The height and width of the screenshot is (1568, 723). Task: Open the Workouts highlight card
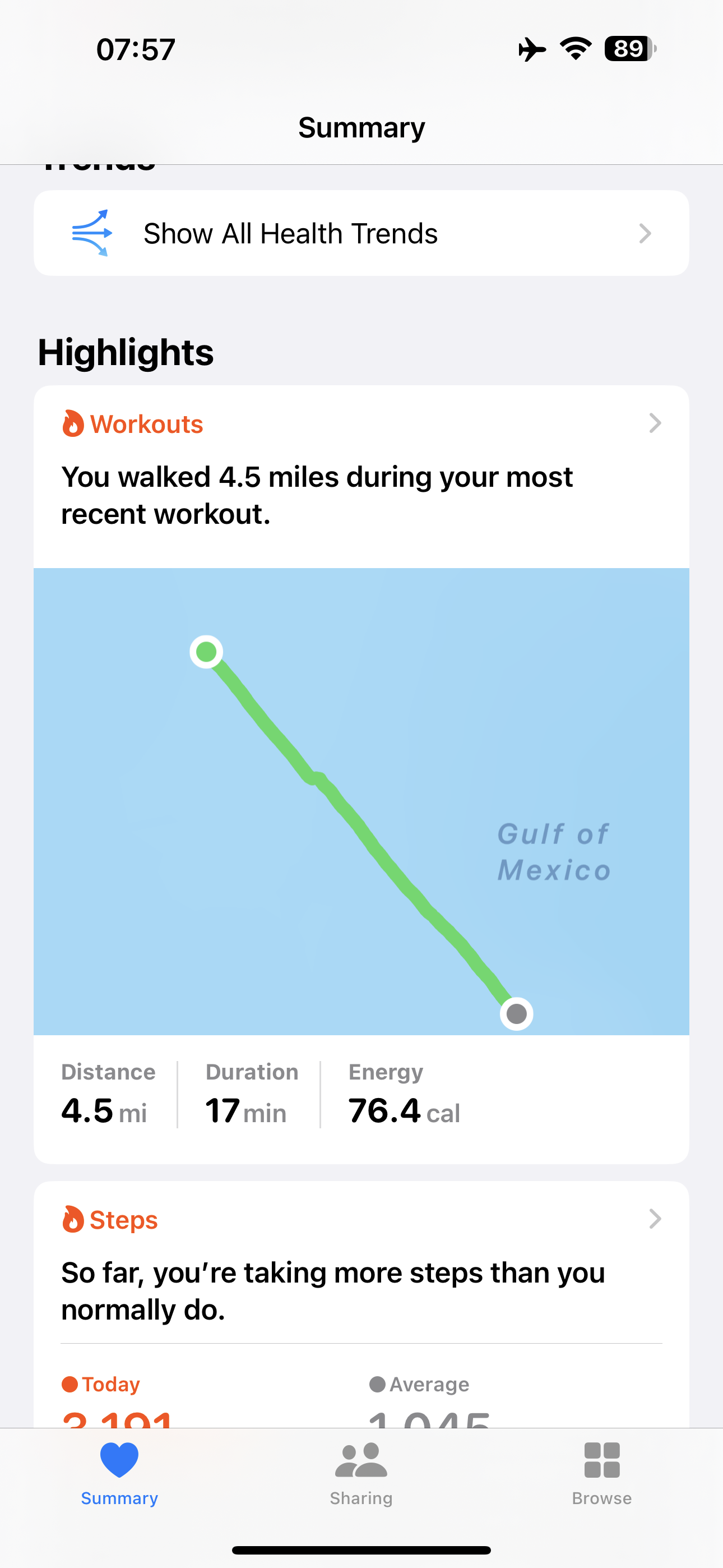click(361, 774)
